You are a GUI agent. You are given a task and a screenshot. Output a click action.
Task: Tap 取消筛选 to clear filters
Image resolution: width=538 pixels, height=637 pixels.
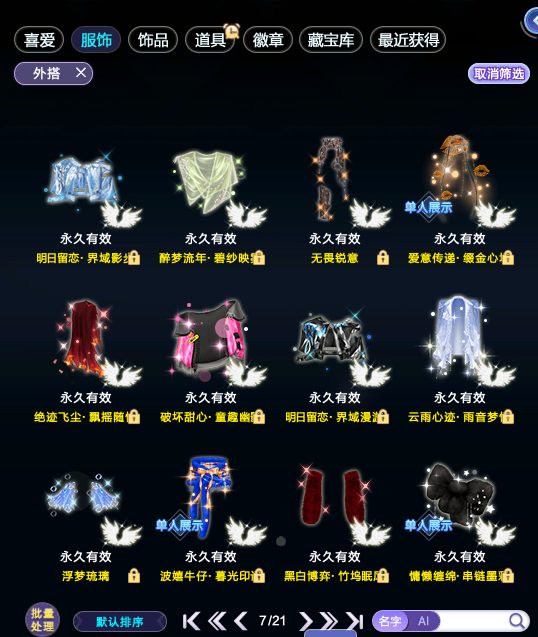(x=499, y=74)
